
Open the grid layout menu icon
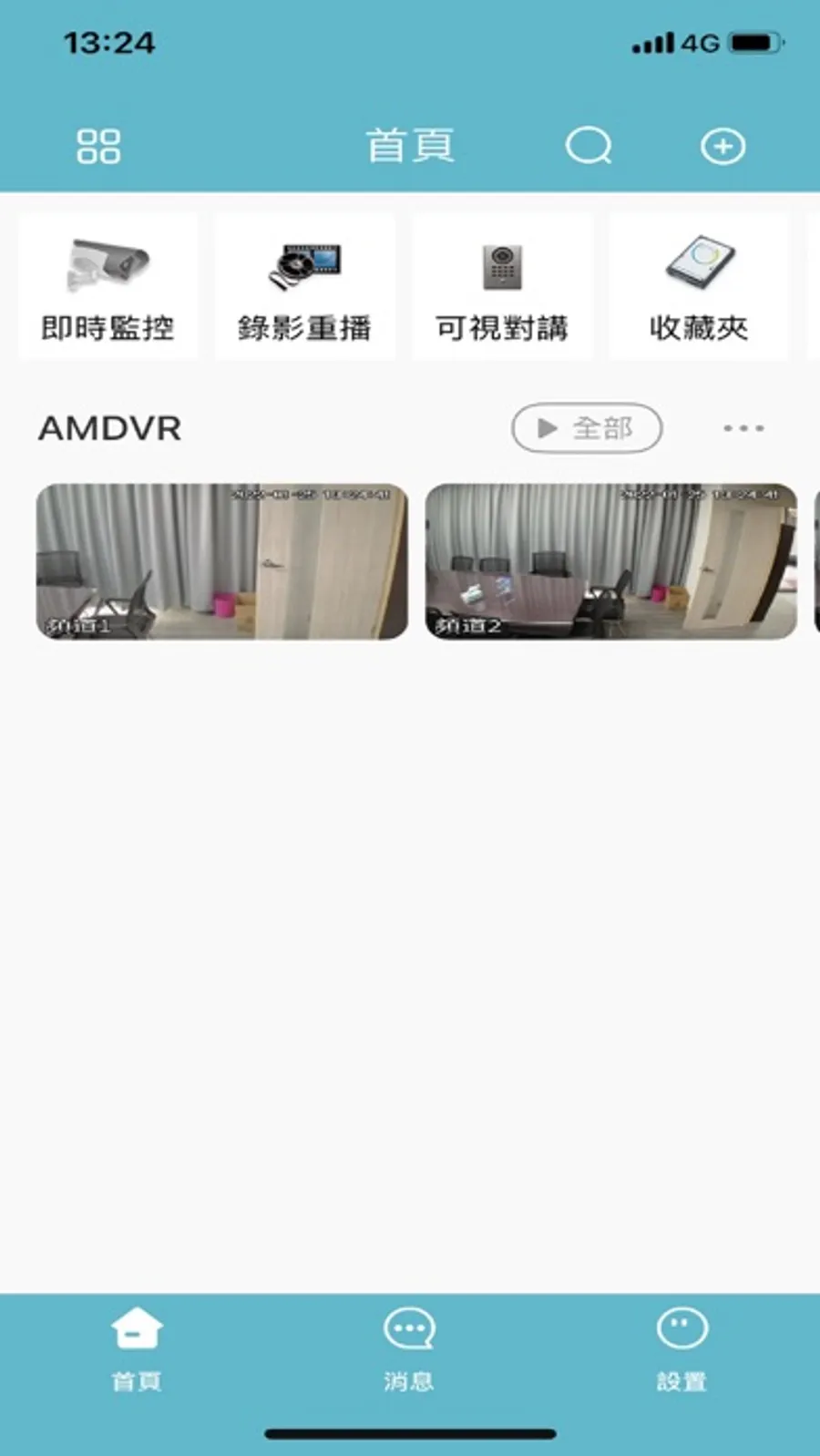click(98, 146)
